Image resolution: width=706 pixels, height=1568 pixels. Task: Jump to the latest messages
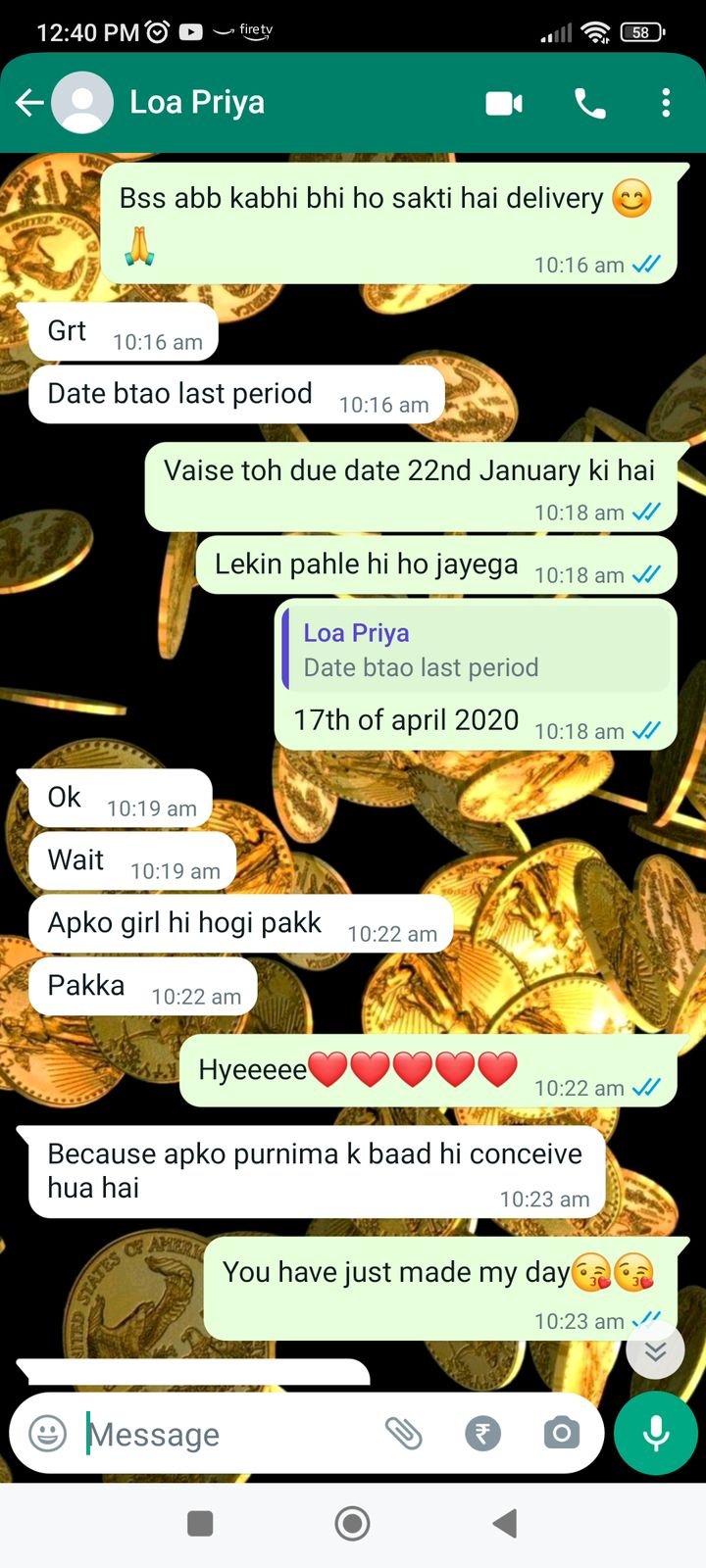655,1351
